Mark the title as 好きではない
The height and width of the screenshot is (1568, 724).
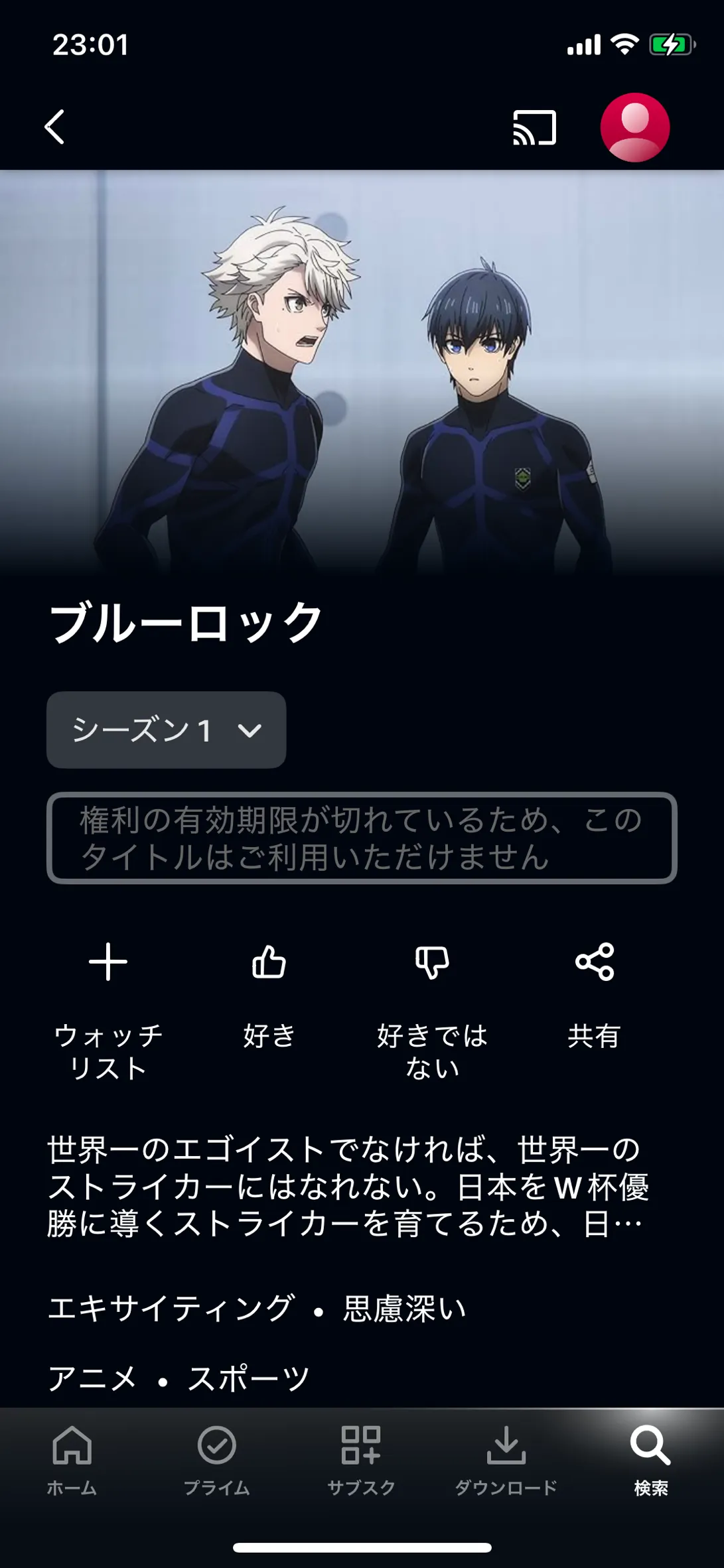click(x=432, y=962)
